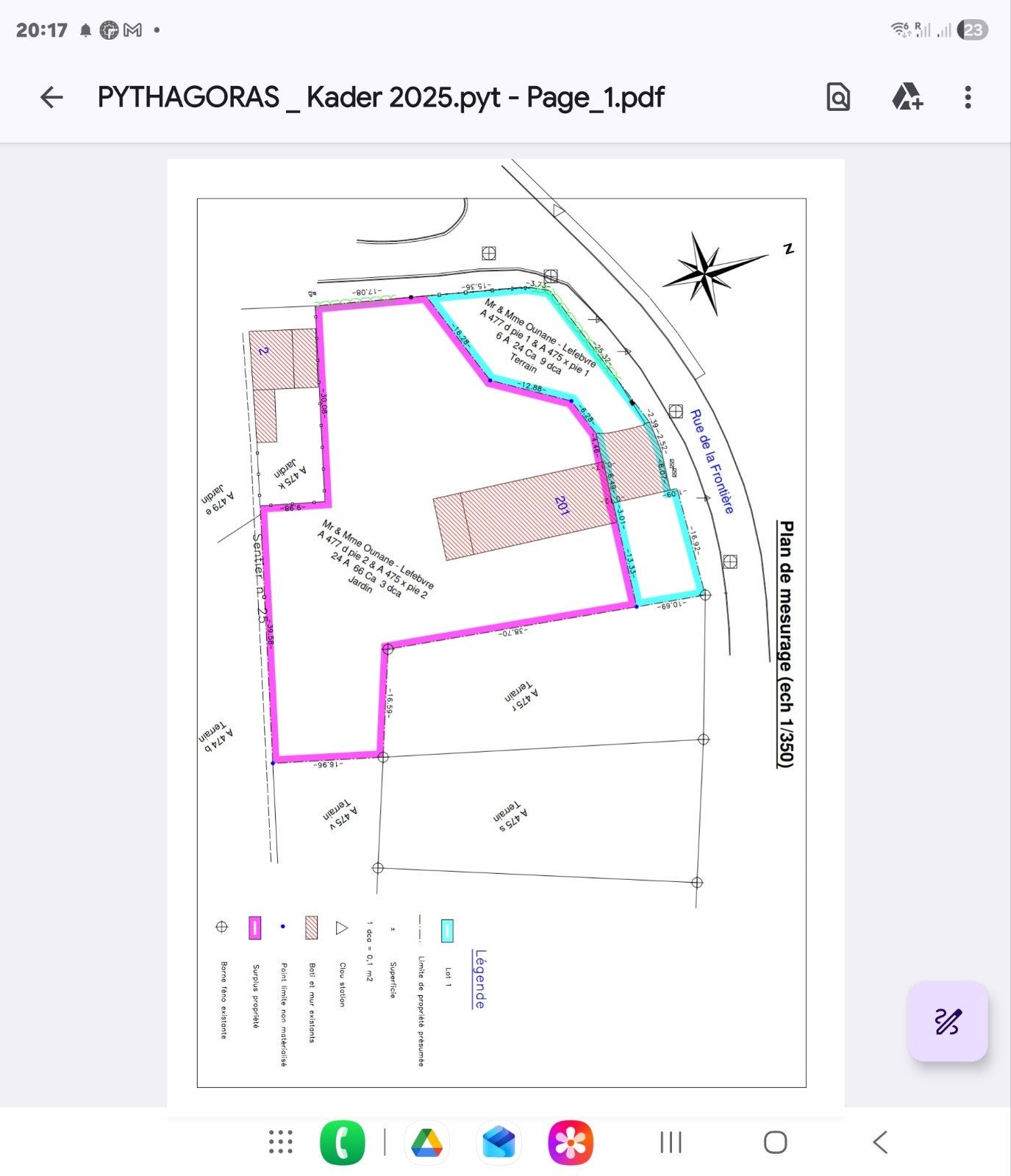
Task: Launch the Phone app from taskbar
Action: point(343,1143)
